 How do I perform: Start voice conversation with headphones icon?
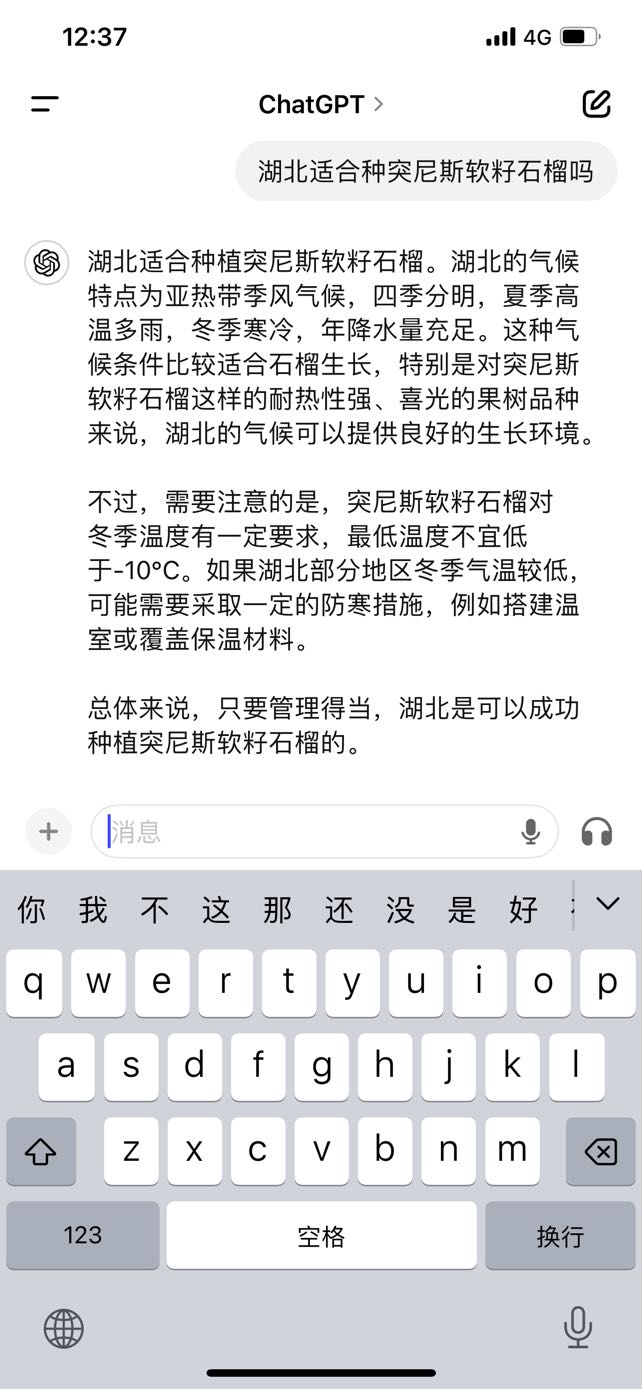pyautogui.click(x=597, y=831)
